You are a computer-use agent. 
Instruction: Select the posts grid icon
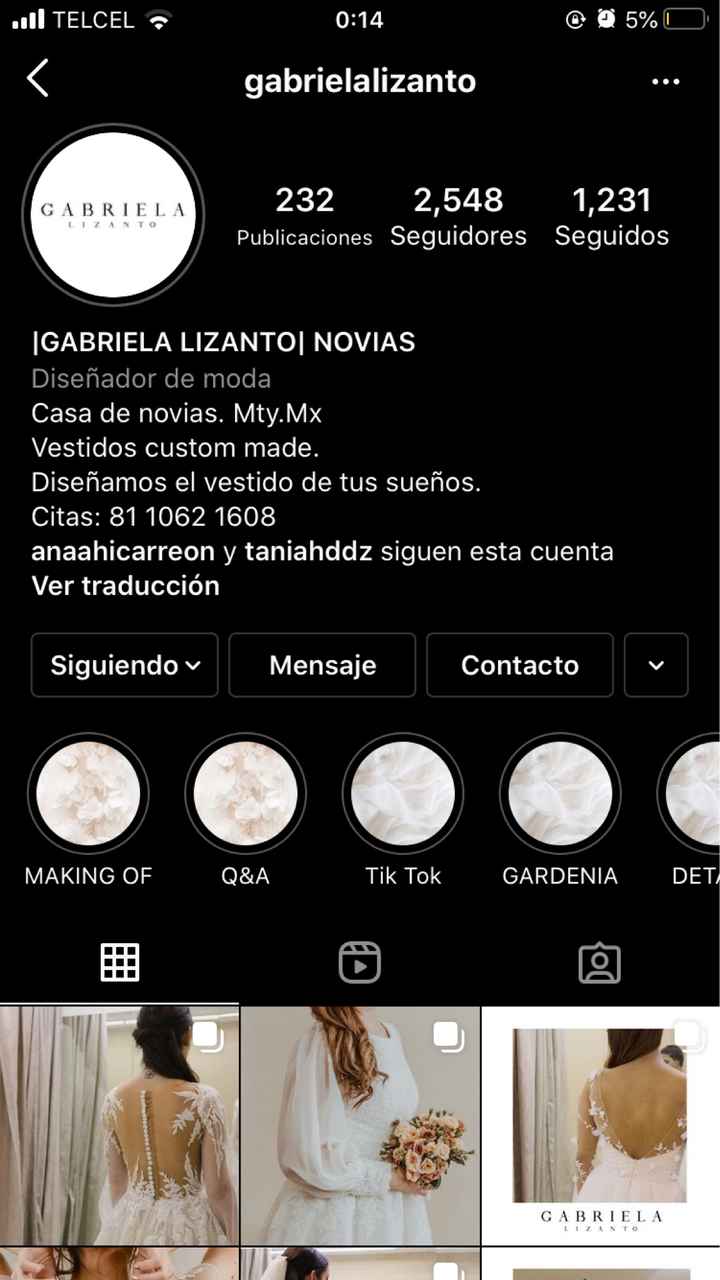pos(120,962)
